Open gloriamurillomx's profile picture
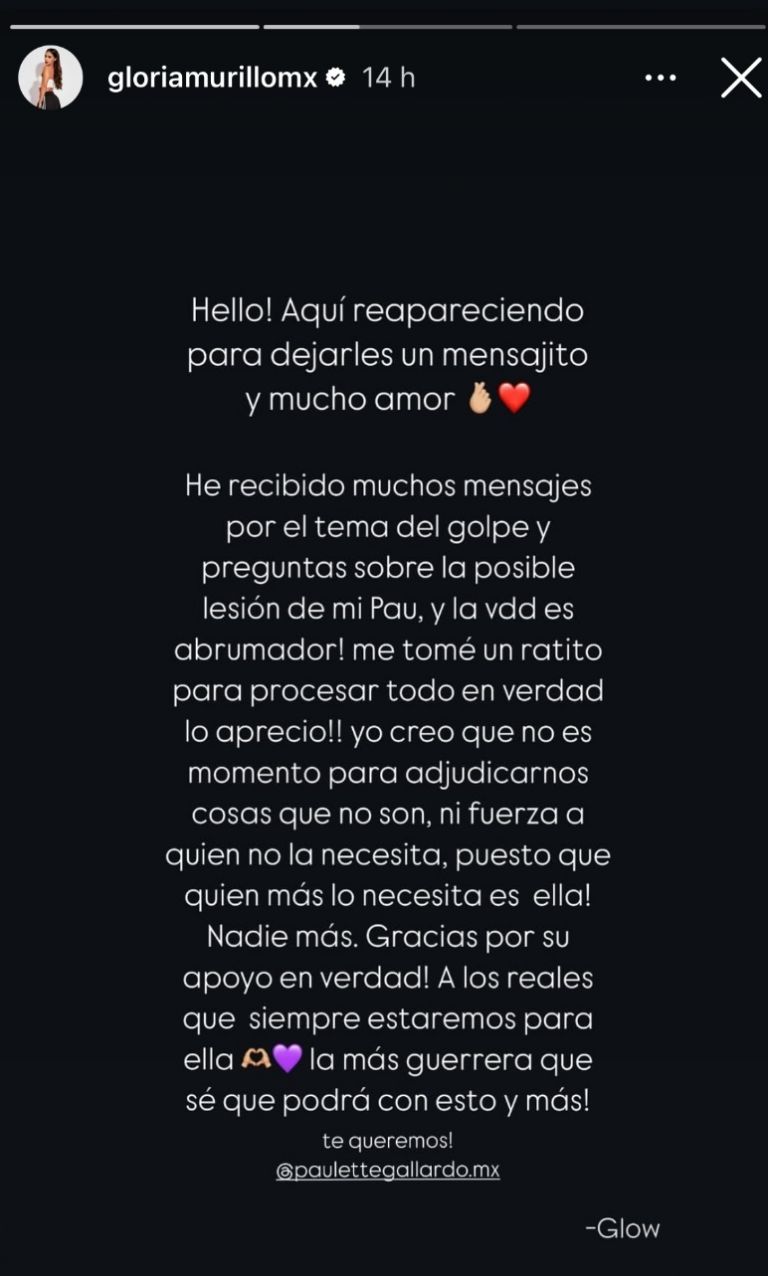 click(x=50, y=78)
